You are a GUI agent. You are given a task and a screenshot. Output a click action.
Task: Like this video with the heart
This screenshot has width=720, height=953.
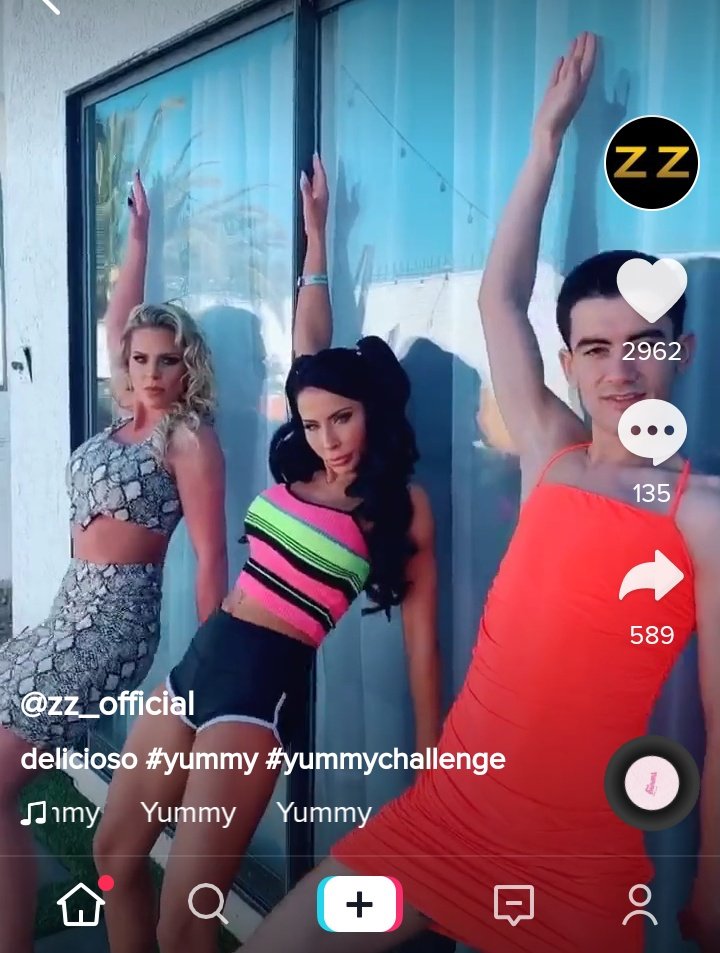(x=652, y=291)
